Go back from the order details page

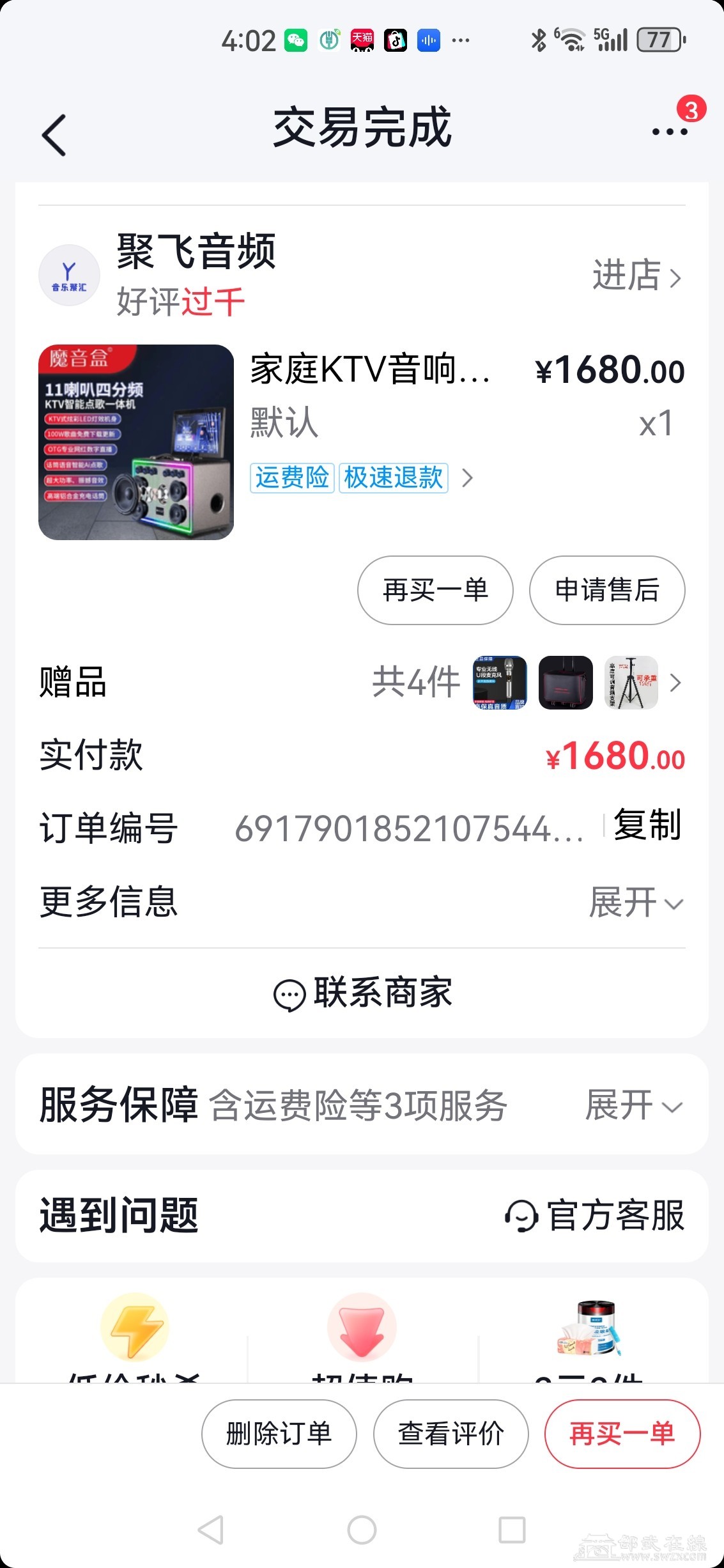click(x=54, y=135)
